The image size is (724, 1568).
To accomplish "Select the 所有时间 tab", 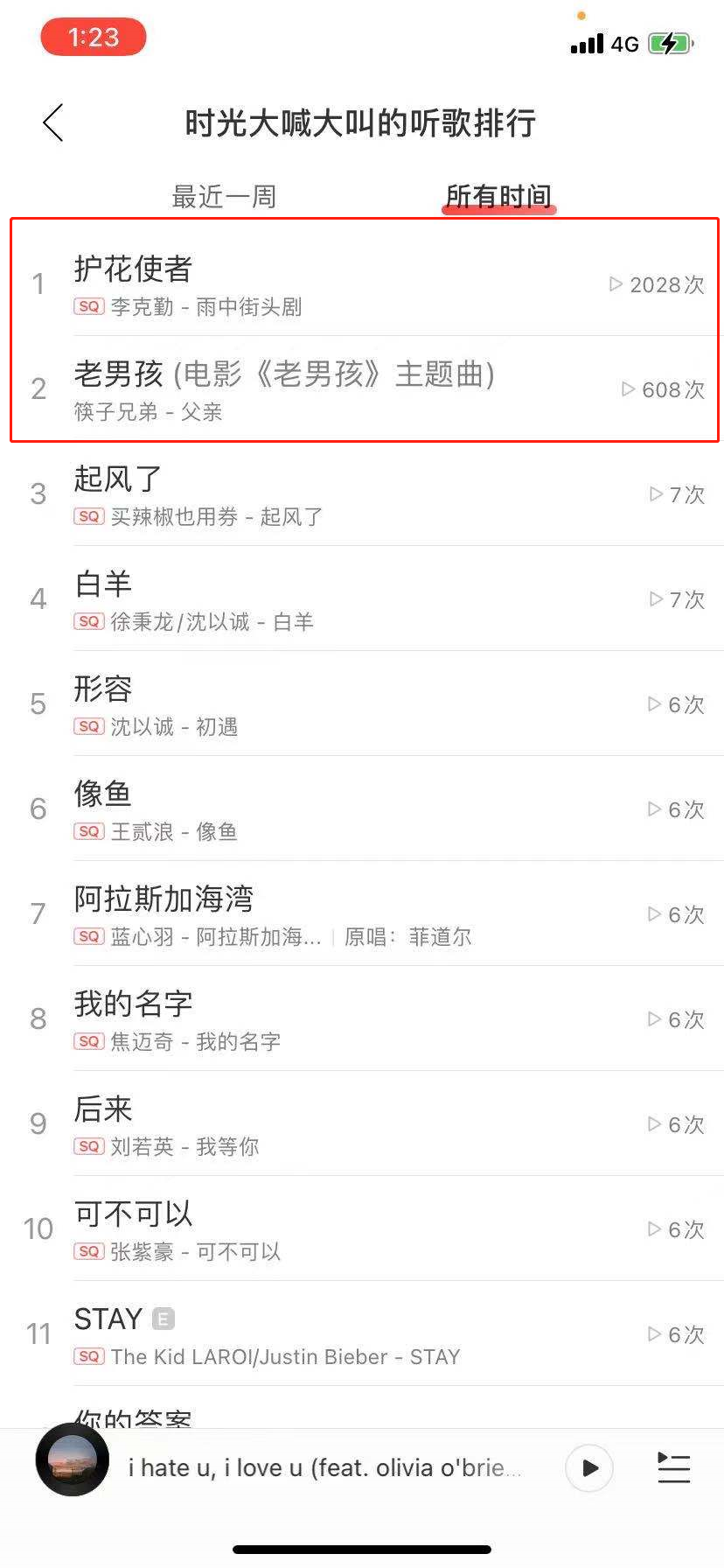I will tap(498, 196).
